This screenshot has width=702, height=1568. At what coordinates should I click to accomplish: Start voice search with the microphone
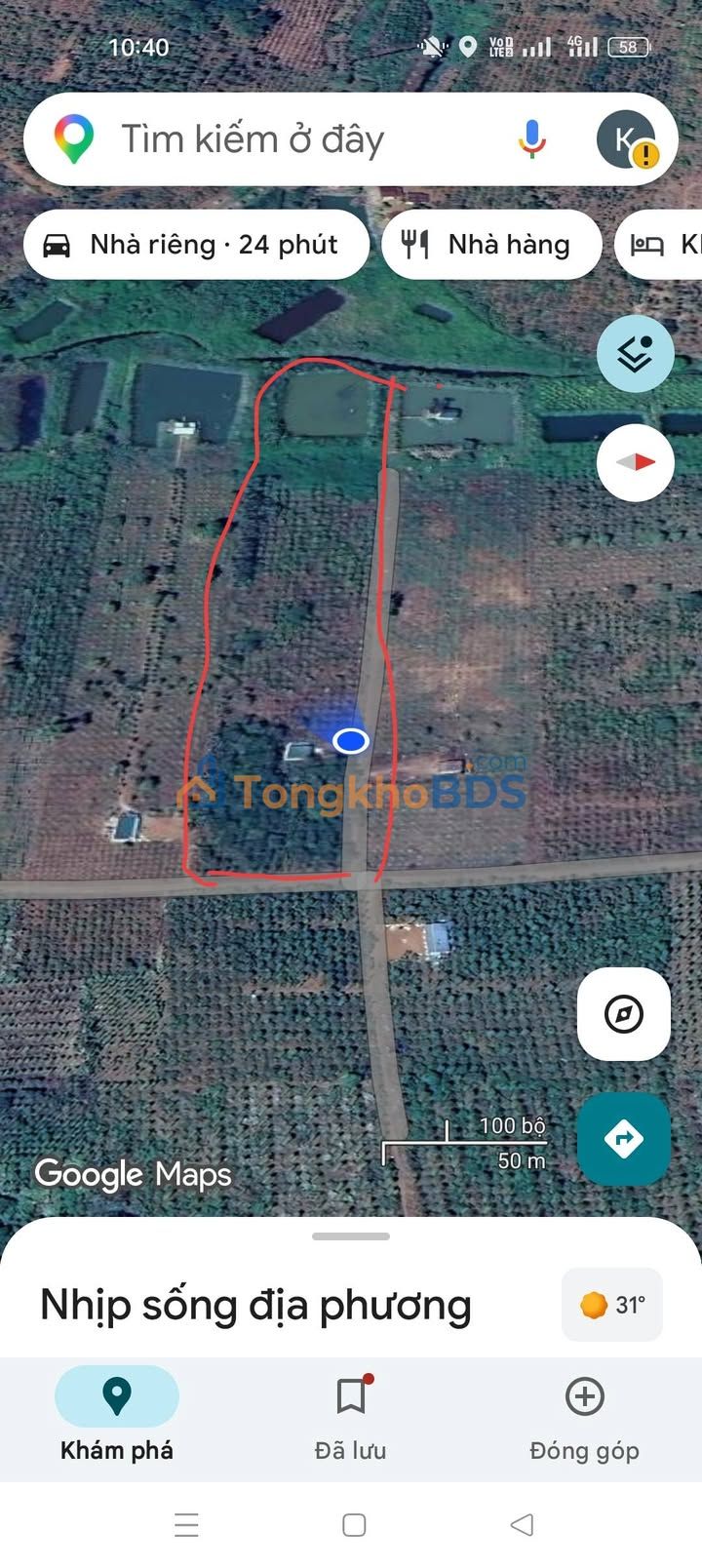click(531, 139)
